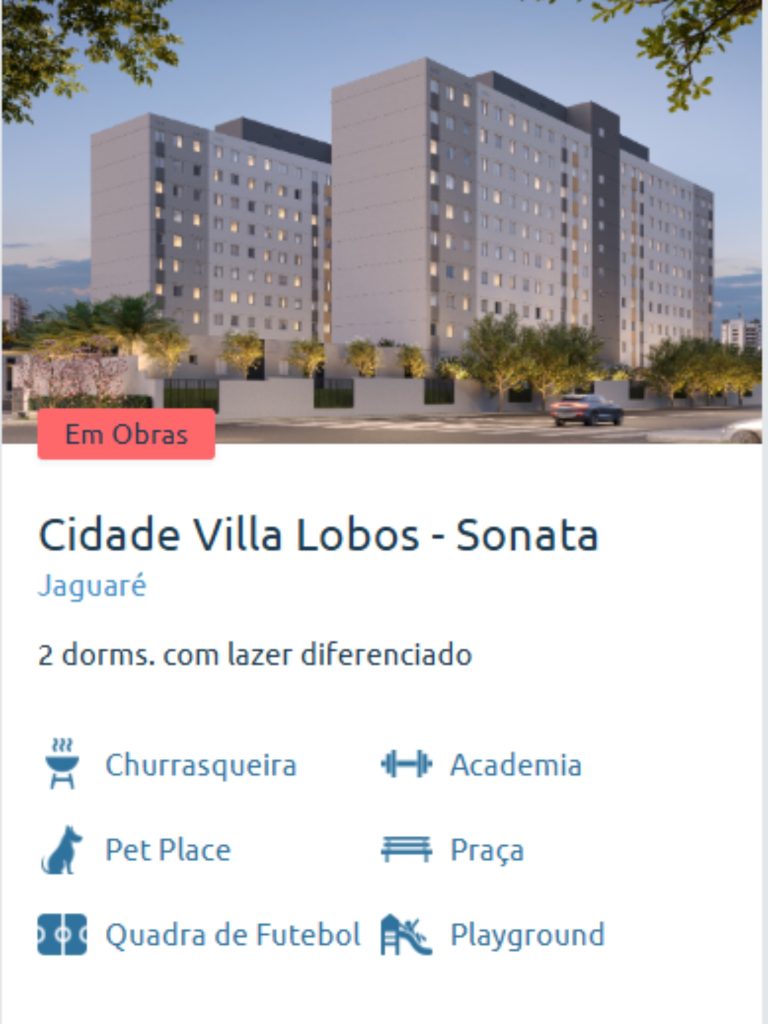Select the Playground amenity label
This screenshot has height=1024, width=768.
point(526,934)
